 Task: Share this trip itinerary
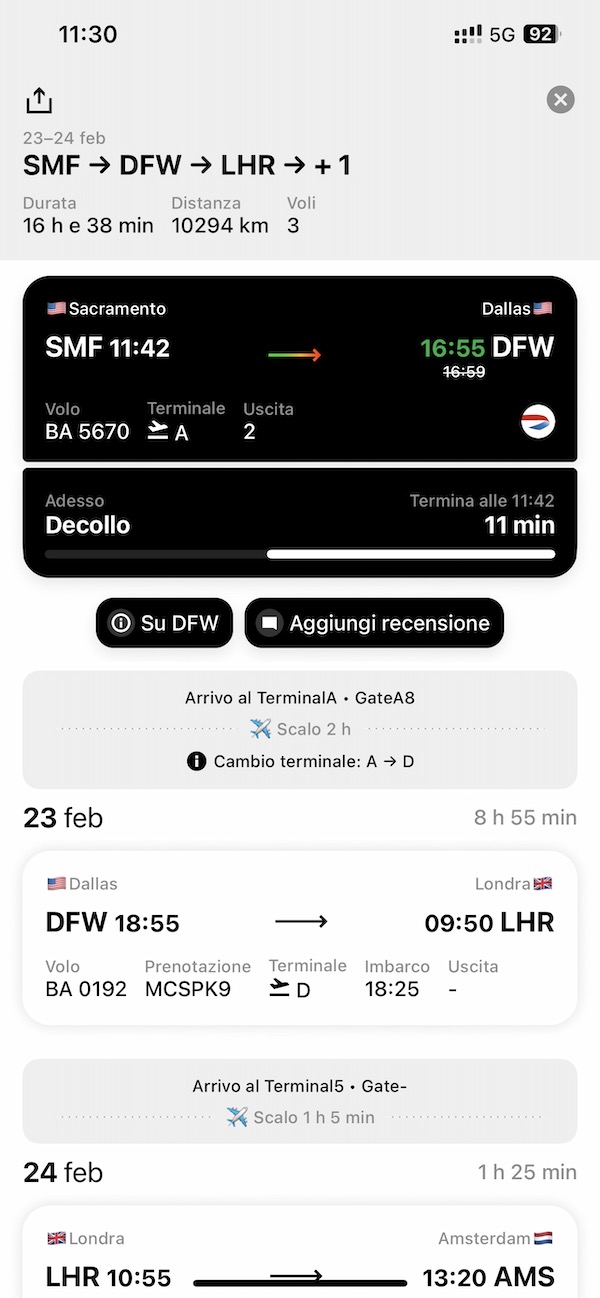click(39, 100)
